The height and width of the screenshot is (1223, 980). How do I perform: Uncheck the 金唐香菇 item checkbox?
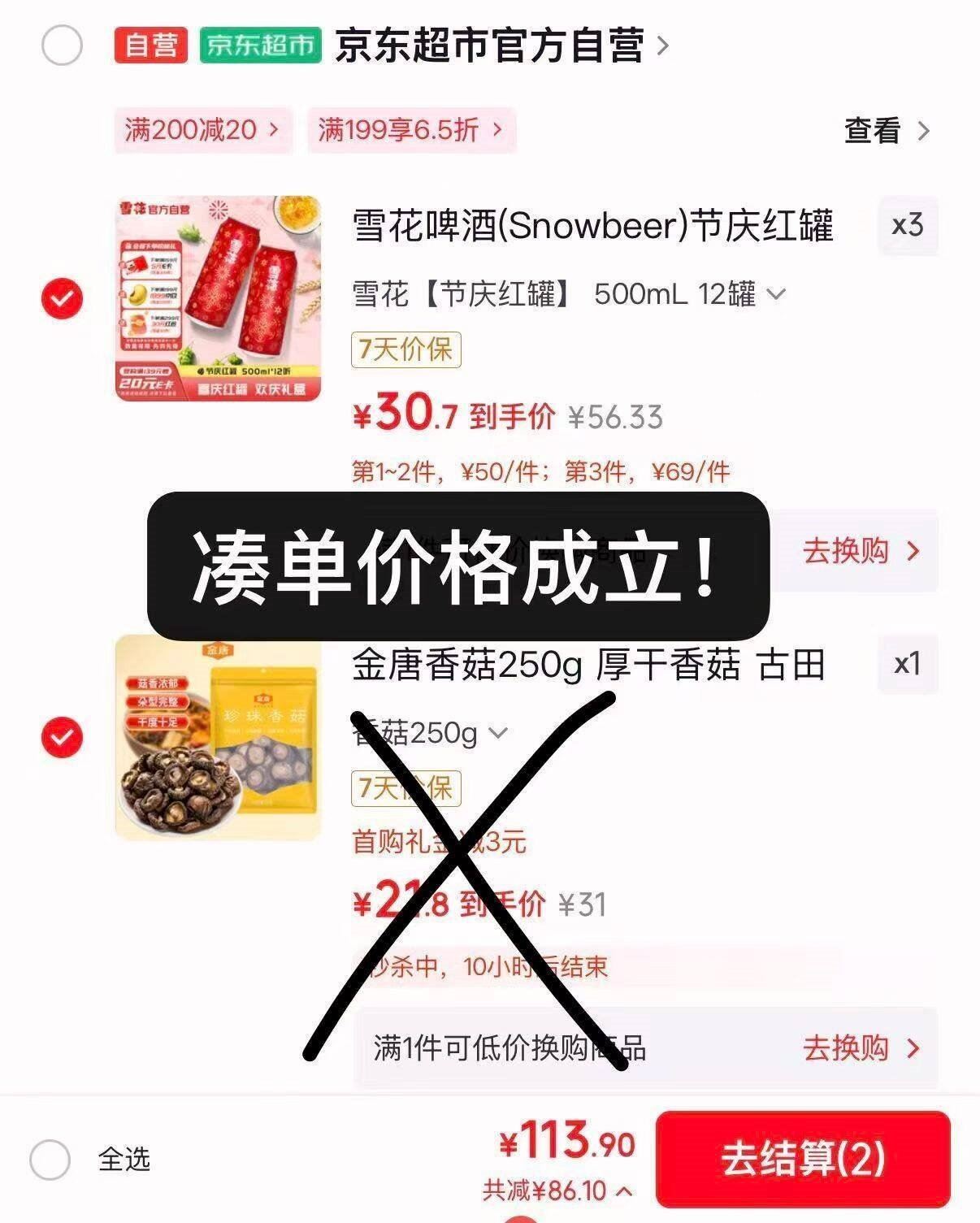click(63, 737)
